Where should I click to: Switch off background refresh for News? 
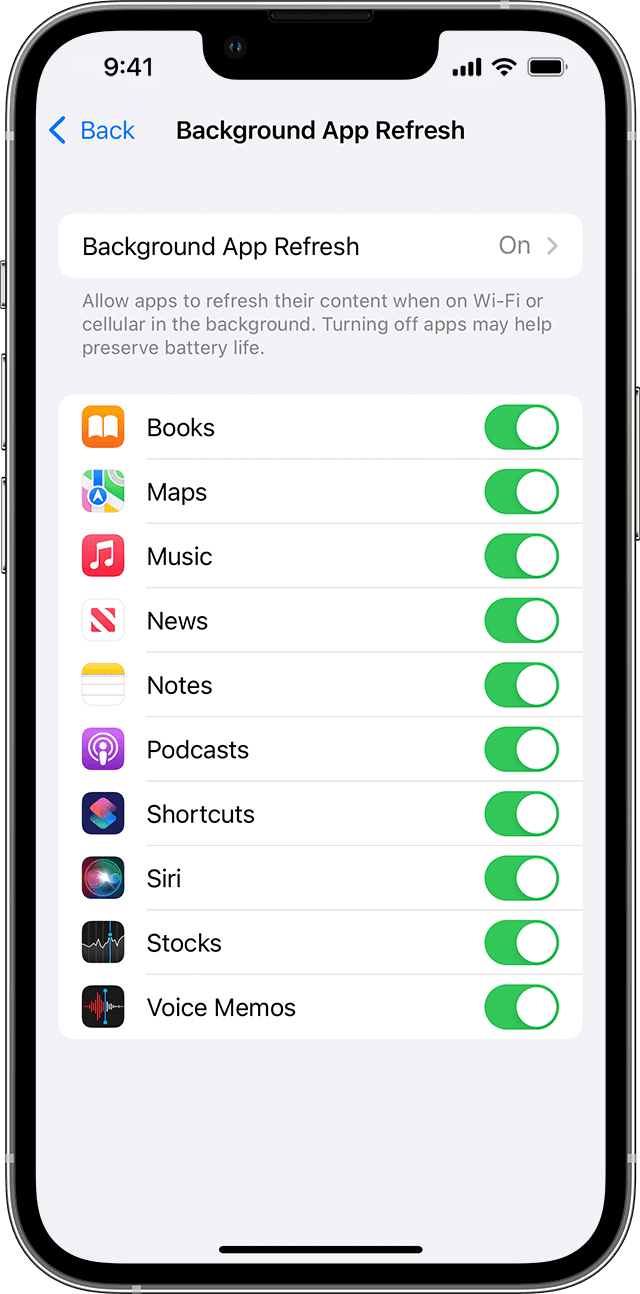point(521,621)
